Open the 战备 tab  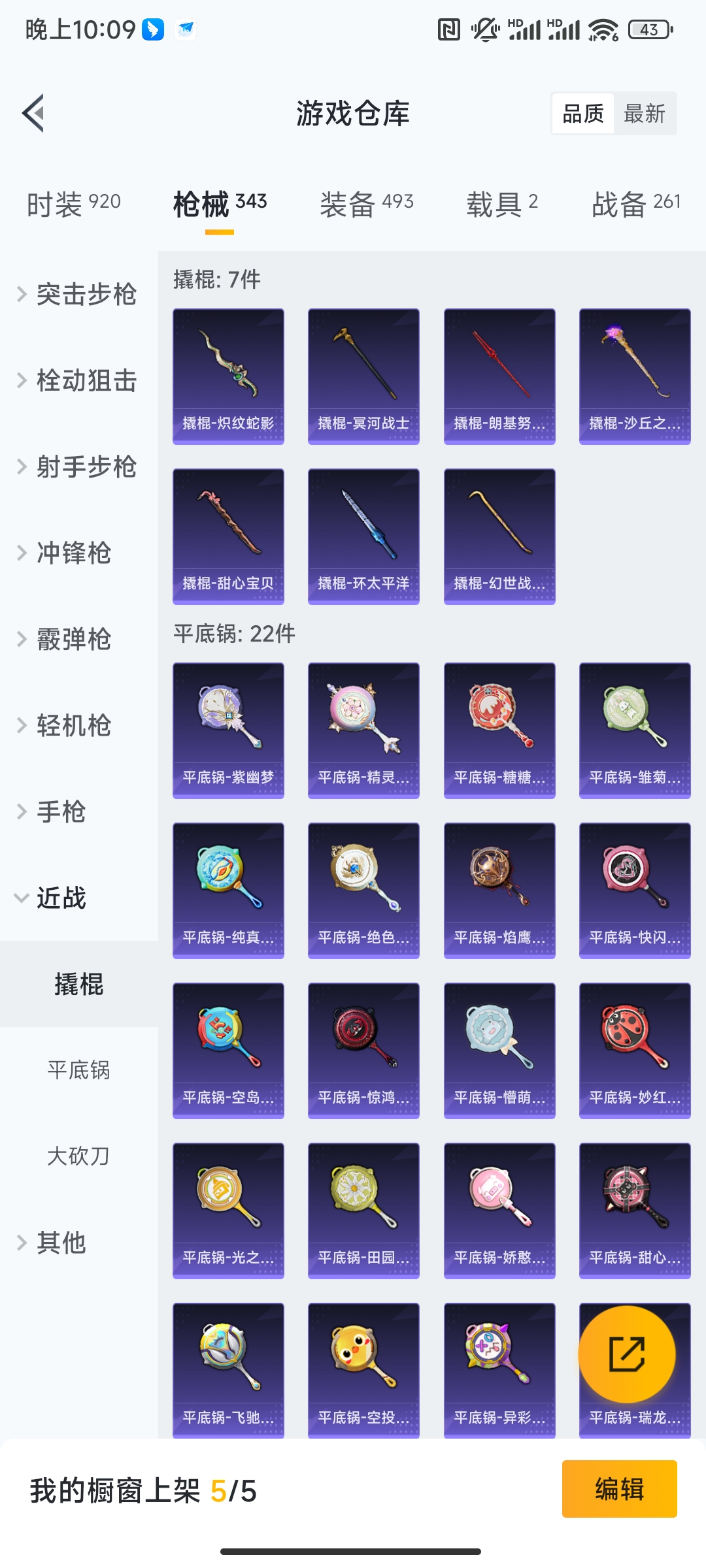[x=635, y=203]
